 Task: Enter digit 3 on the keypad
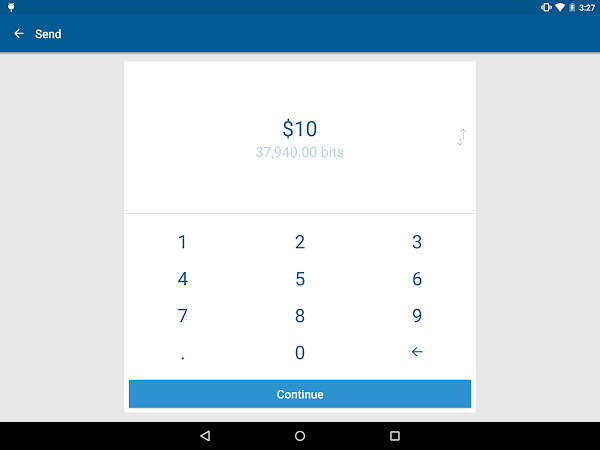(x=417, y=242)
